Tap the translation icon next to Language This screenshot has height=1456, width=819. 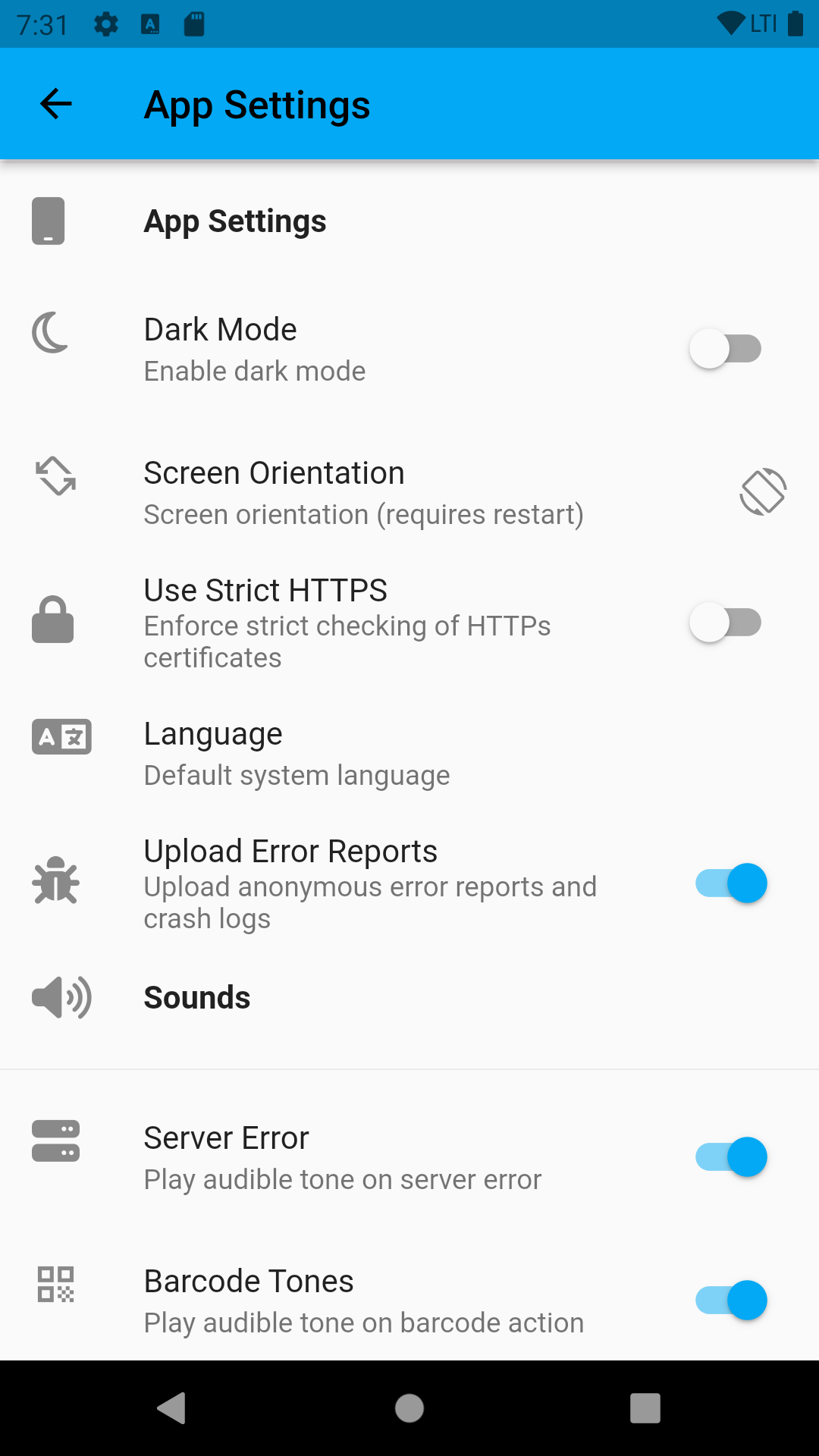tap(61, 736)
